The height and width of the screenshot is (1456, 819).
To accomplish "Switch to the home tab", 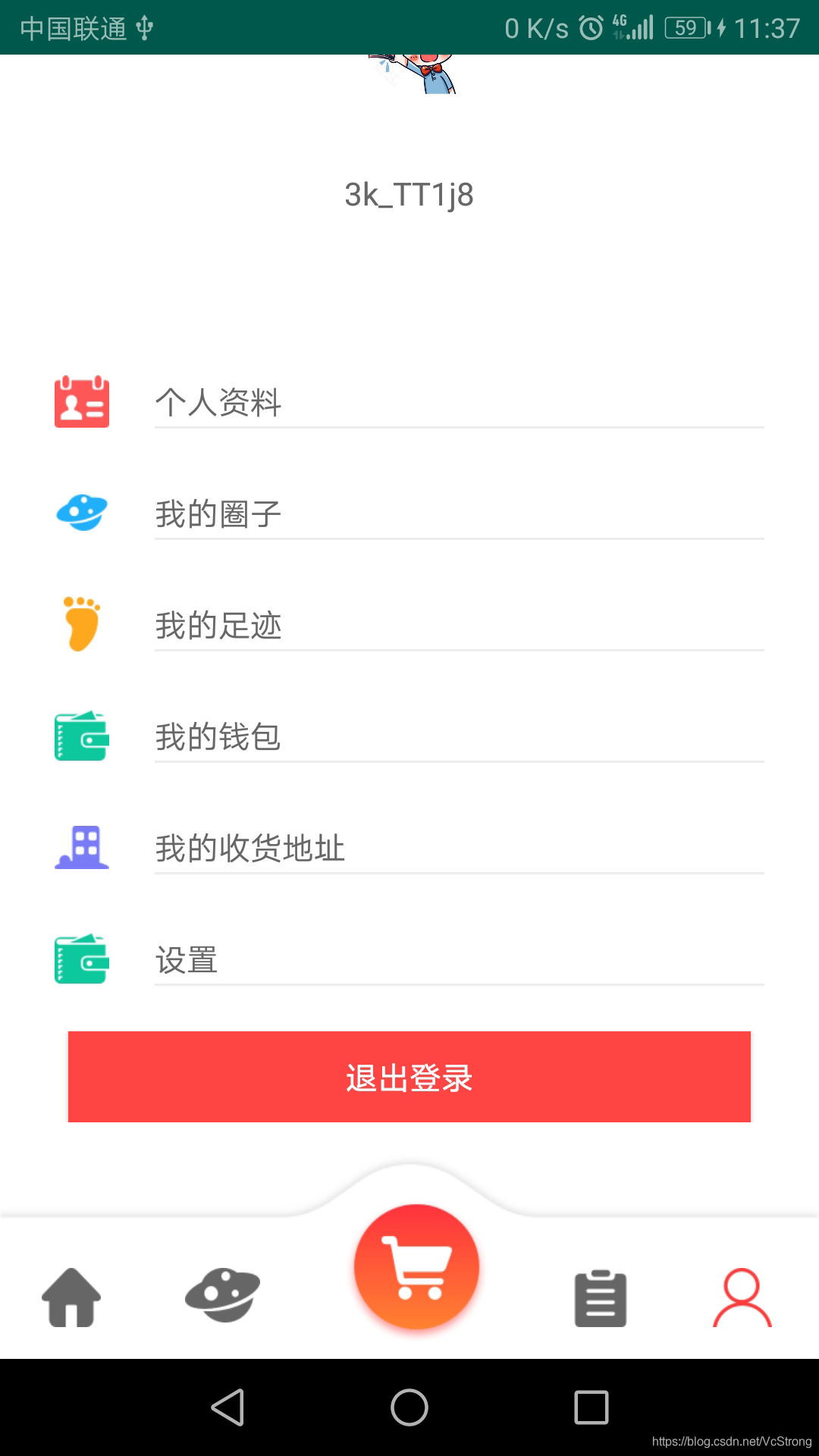I will pyautogui.click(x=71, y=1297).
